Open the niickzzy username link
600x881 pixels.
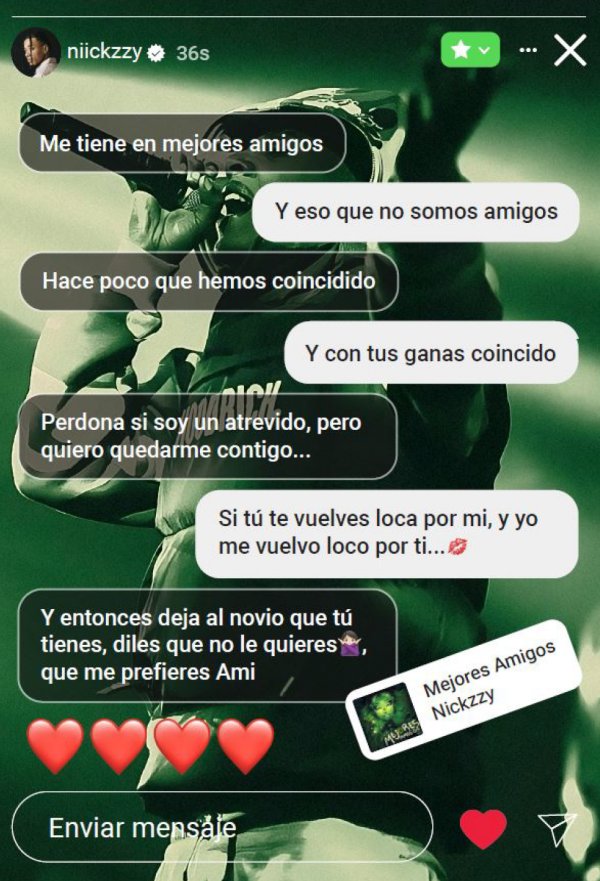pos(105,53)
